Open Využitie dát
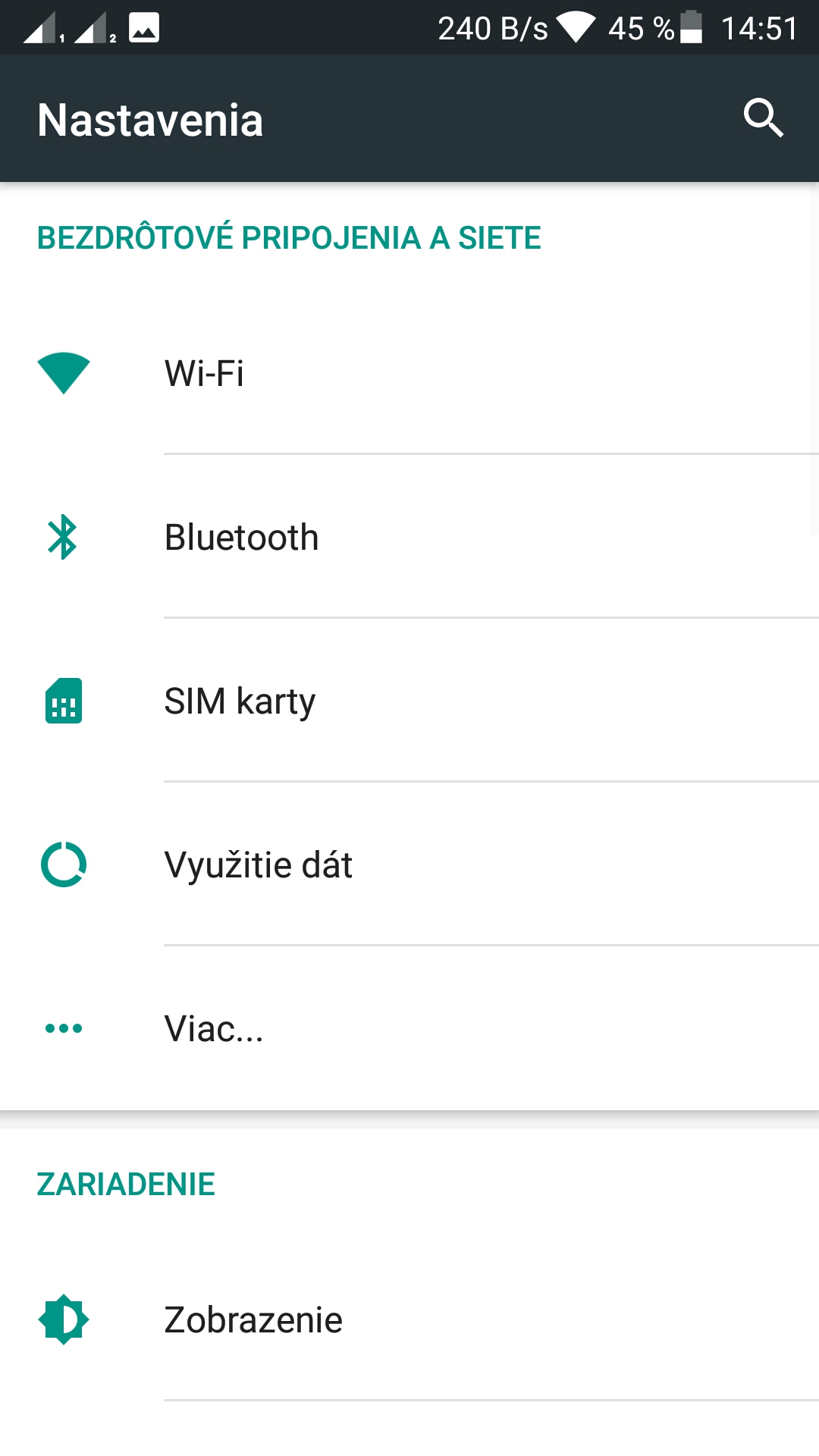Viewport: 819px width, 1456px height. tap(409, 864)
